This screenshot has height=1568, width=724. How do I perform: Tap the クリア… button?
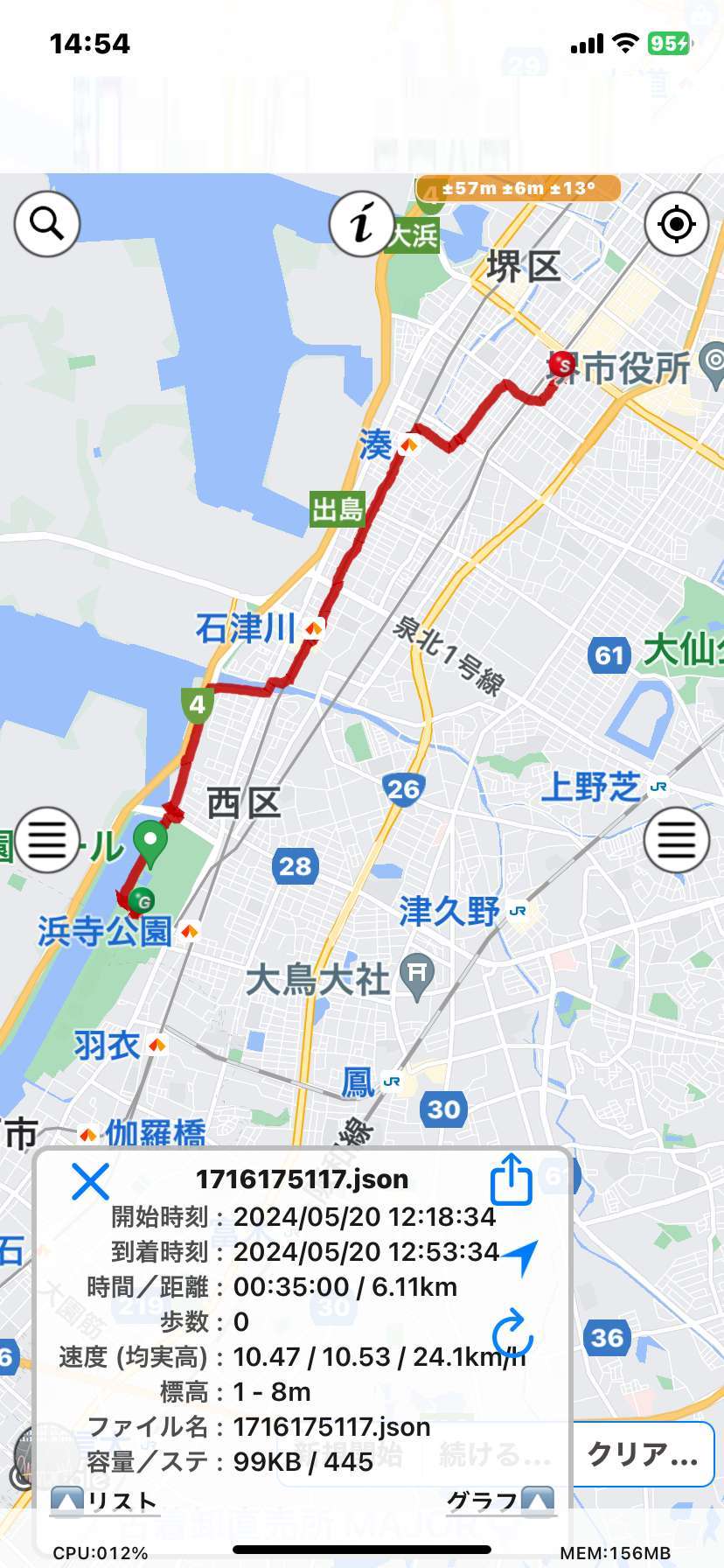pos(643,1454)
